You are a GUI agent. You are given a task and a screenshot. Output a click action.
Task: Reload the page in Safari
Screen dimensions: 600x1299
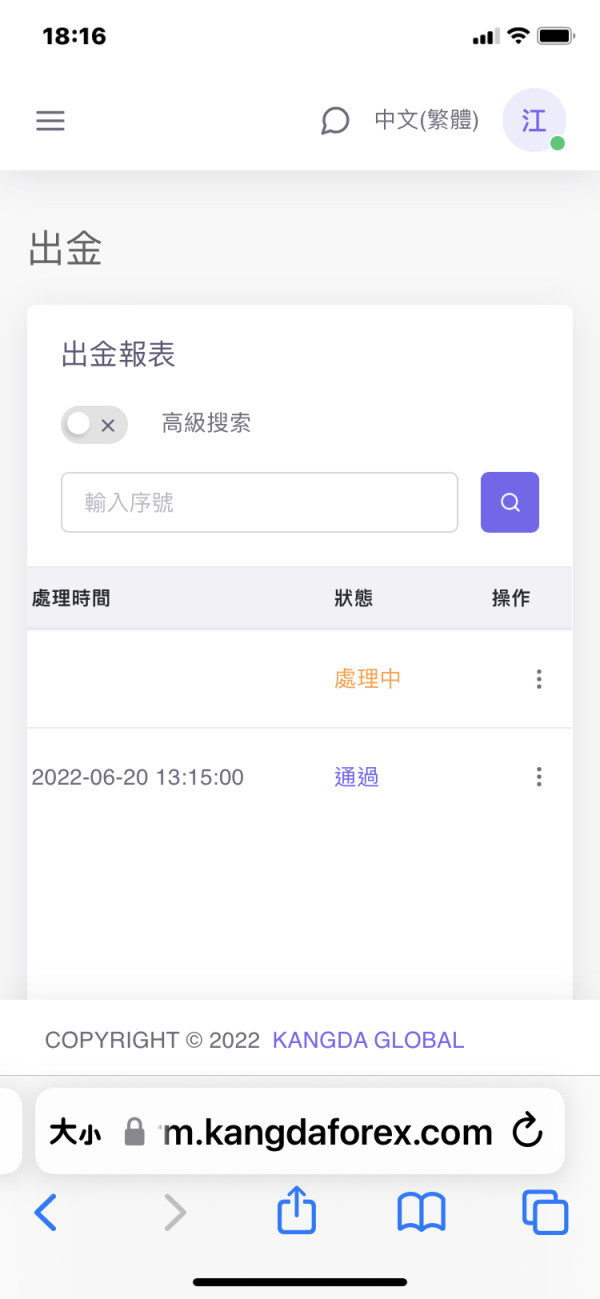tap(527, 1132)
